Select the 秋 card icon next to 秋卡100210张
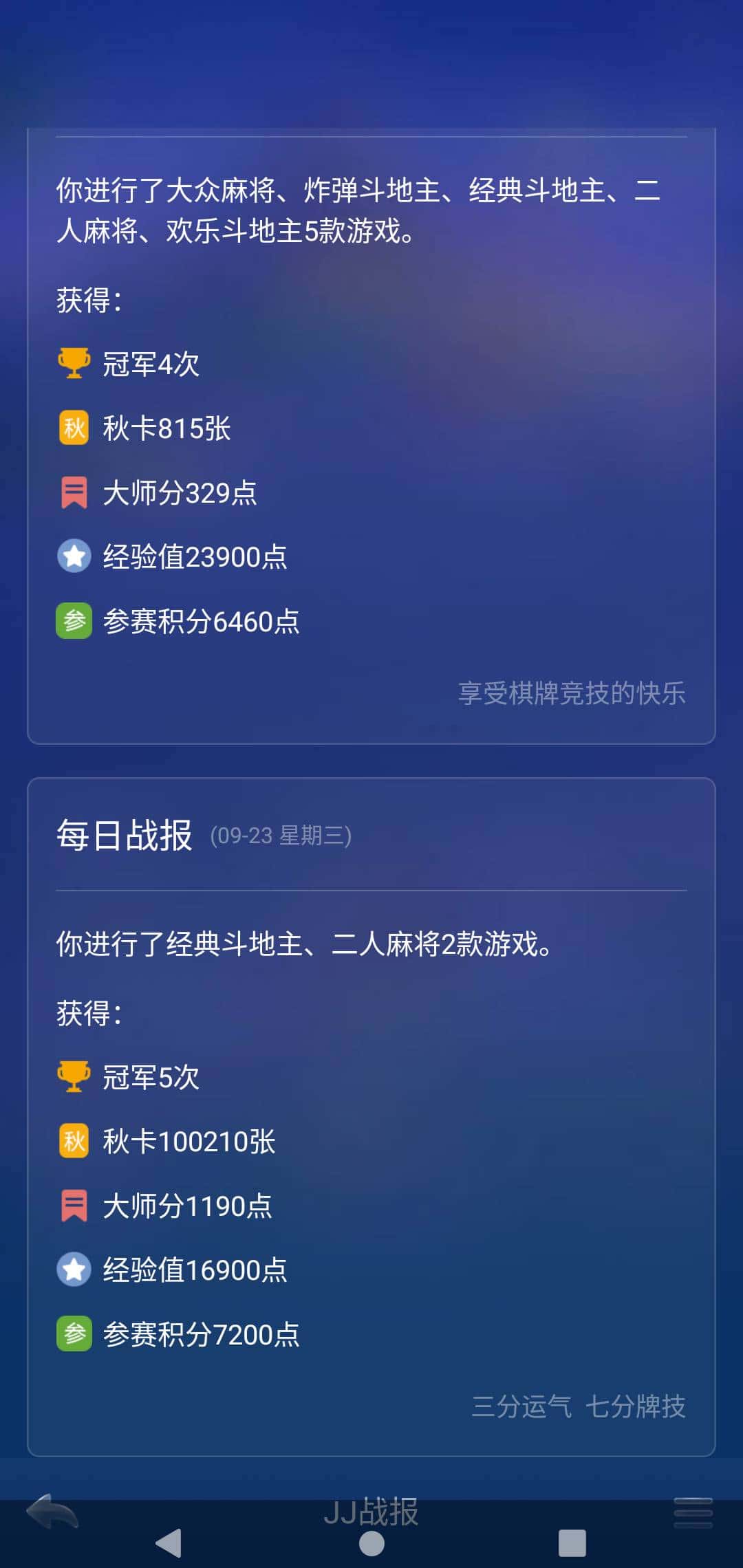 [74, 1140]
